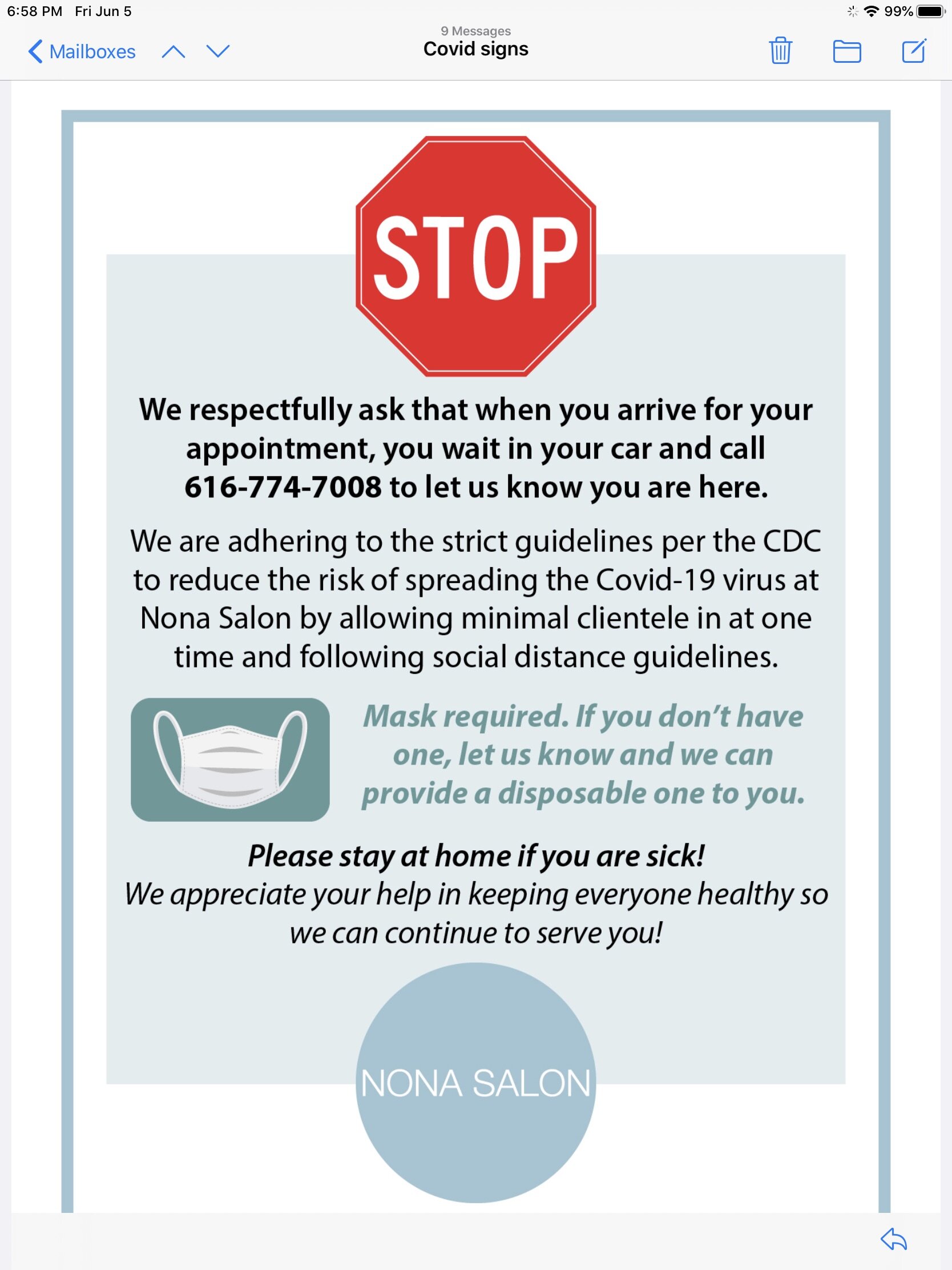Open the previous message with up arrow
This screenshot has height=1270, width=952.
174,51
